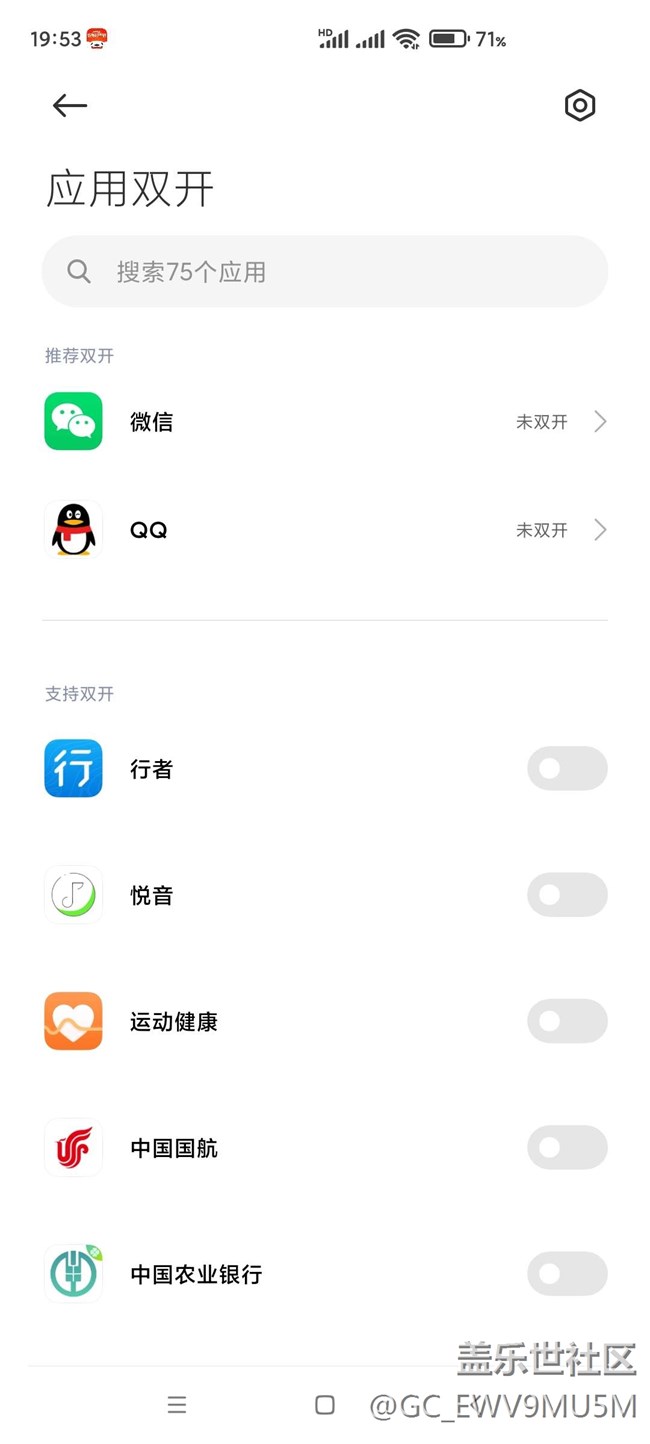Toggle dual app for 运动健康
The image size is (650, 1444).
click(567, 1021)
